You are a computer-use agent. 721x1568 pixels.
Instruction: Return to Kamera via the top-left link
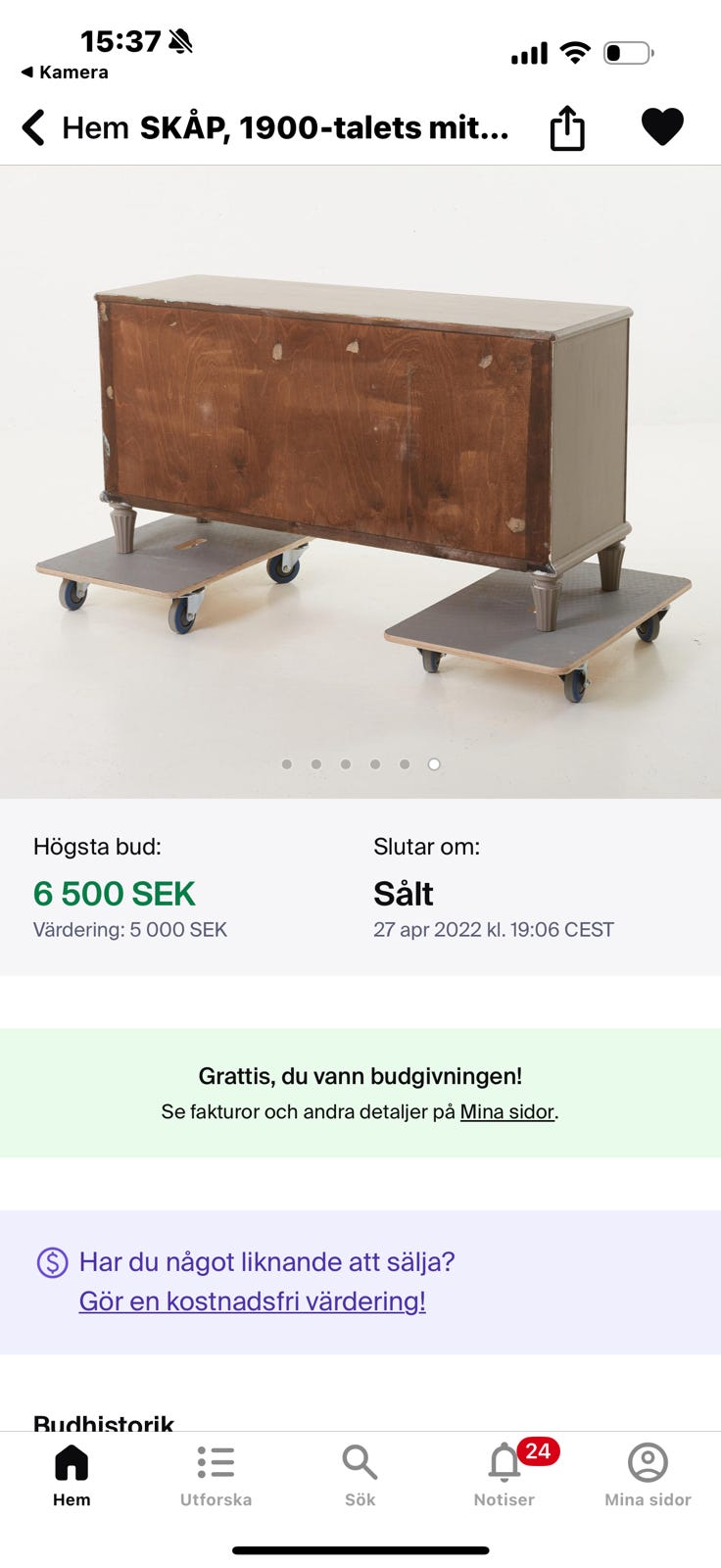pos(65,72)
